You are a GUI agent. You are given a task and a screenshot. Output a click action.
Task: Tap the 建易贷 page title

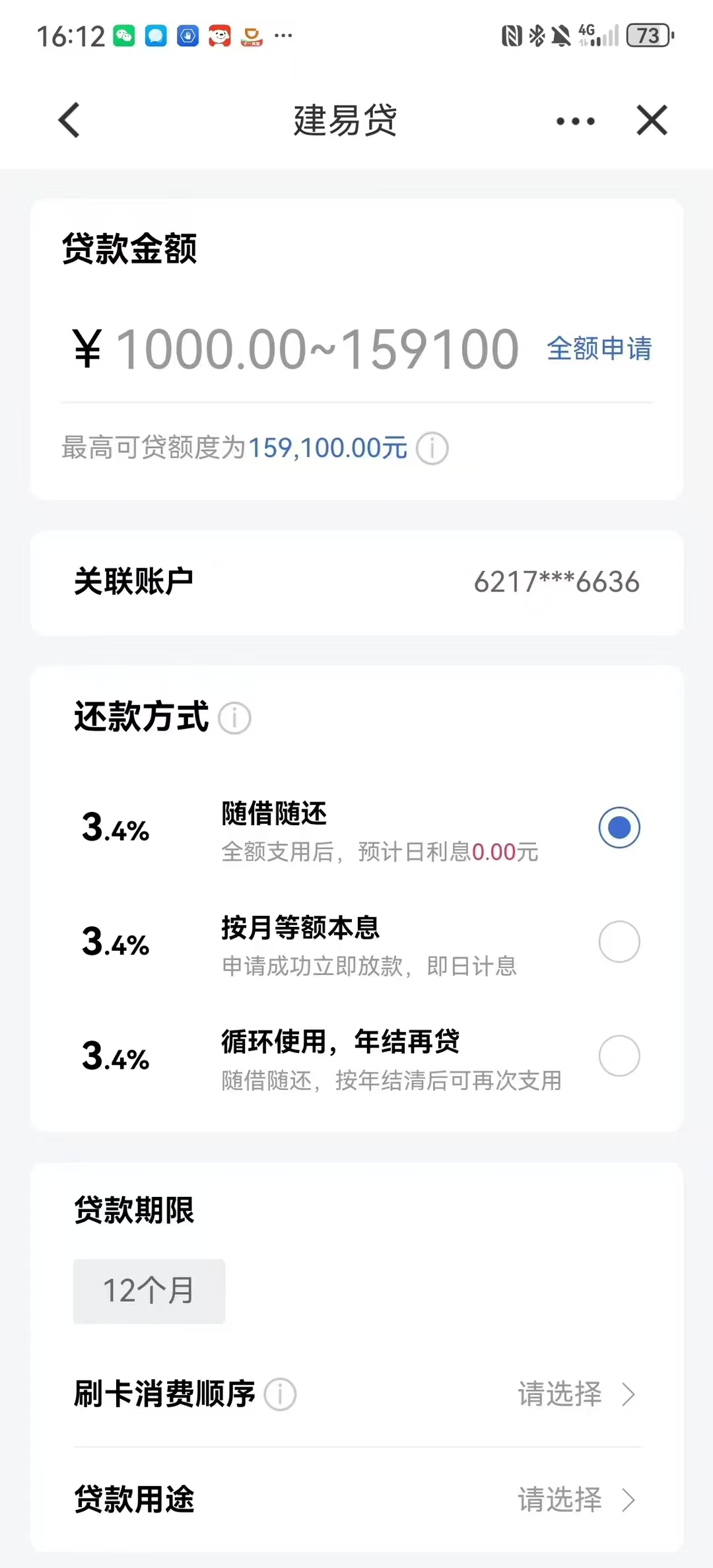tap(344, 121)
